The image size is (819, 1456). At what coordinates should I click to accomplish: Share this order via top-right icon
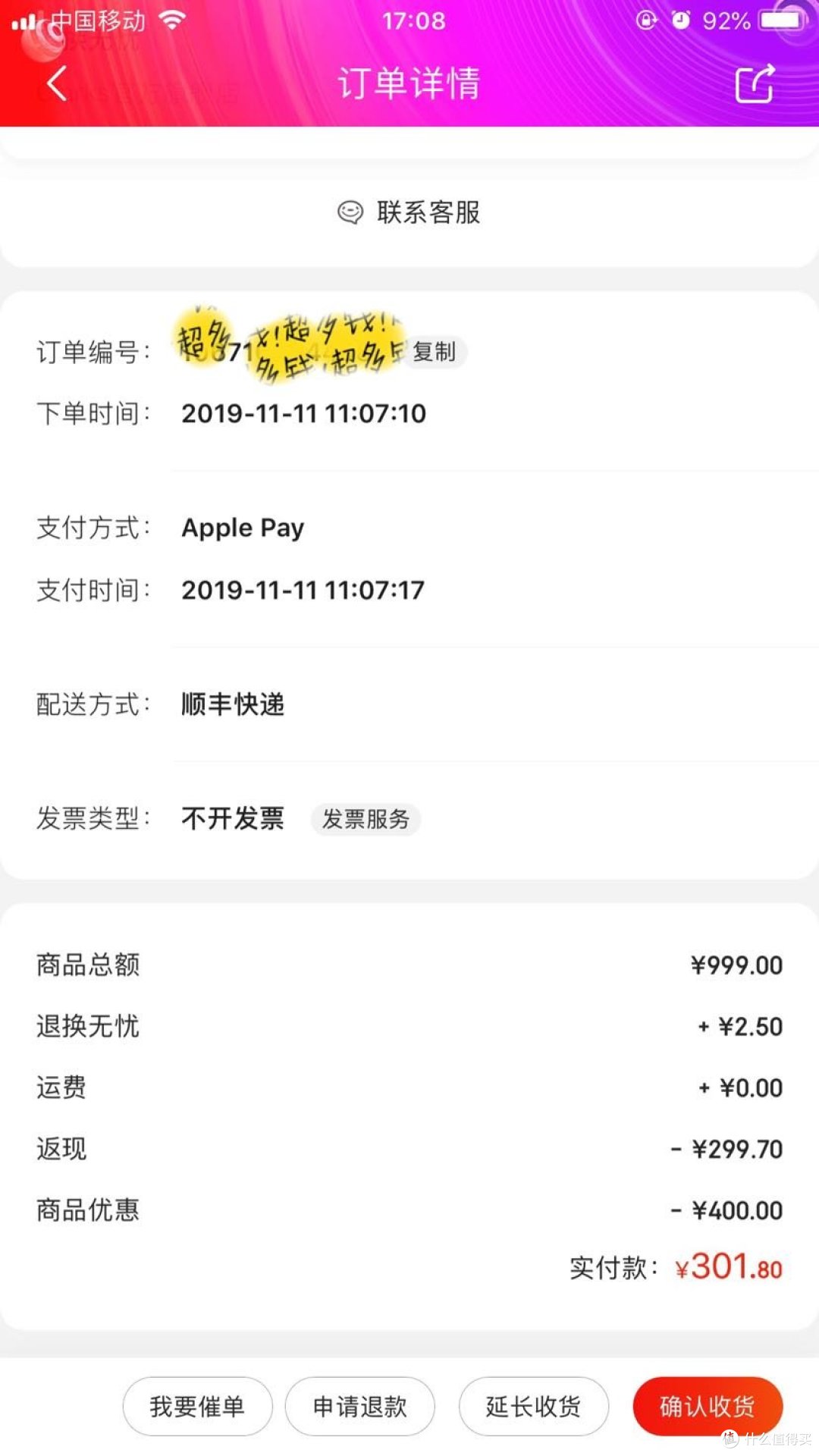[755, 83]
